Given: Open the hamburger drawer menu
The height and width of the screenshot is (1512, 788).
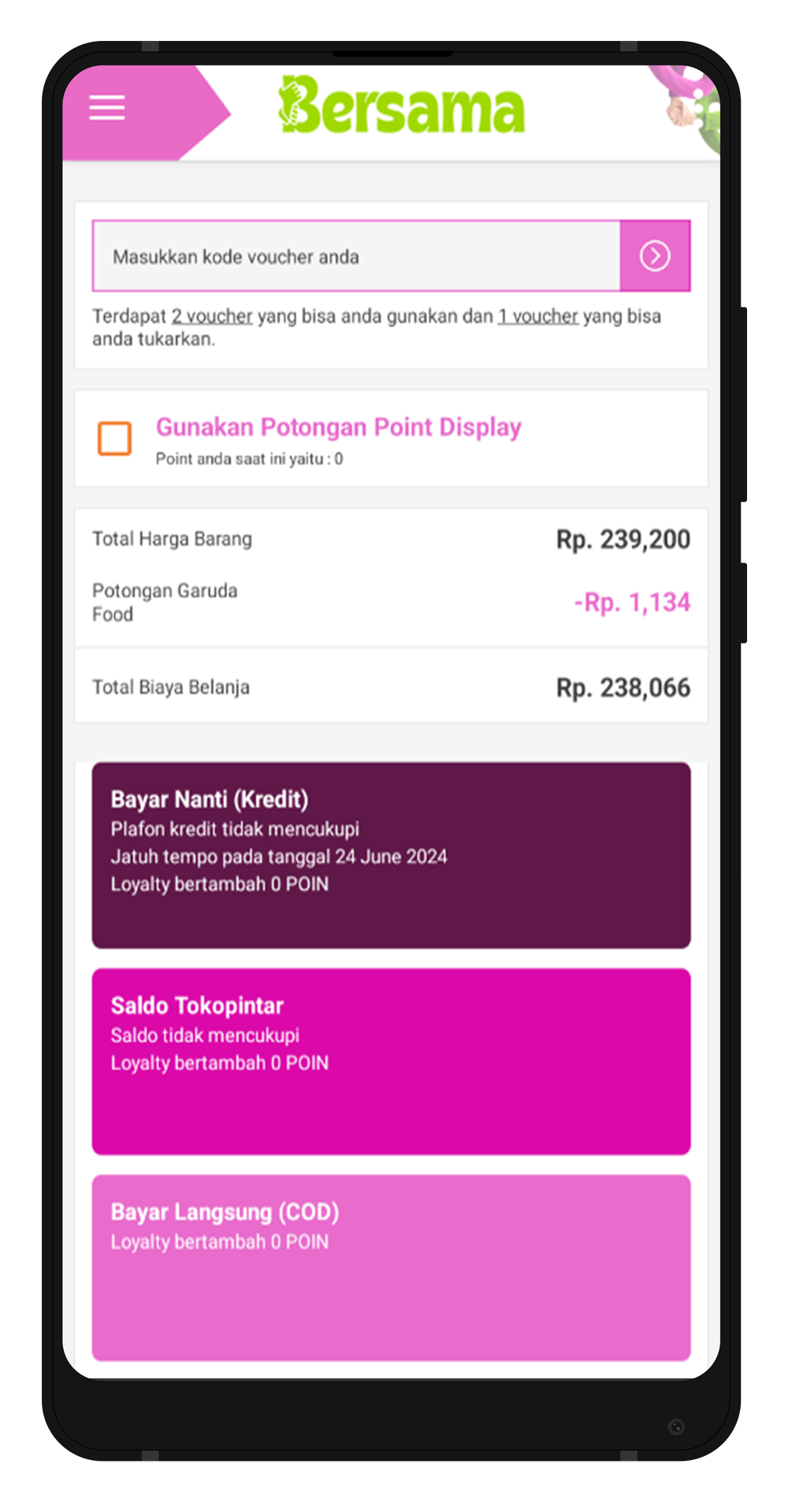Looking at the screenshot, I should [x=107, y=108].
